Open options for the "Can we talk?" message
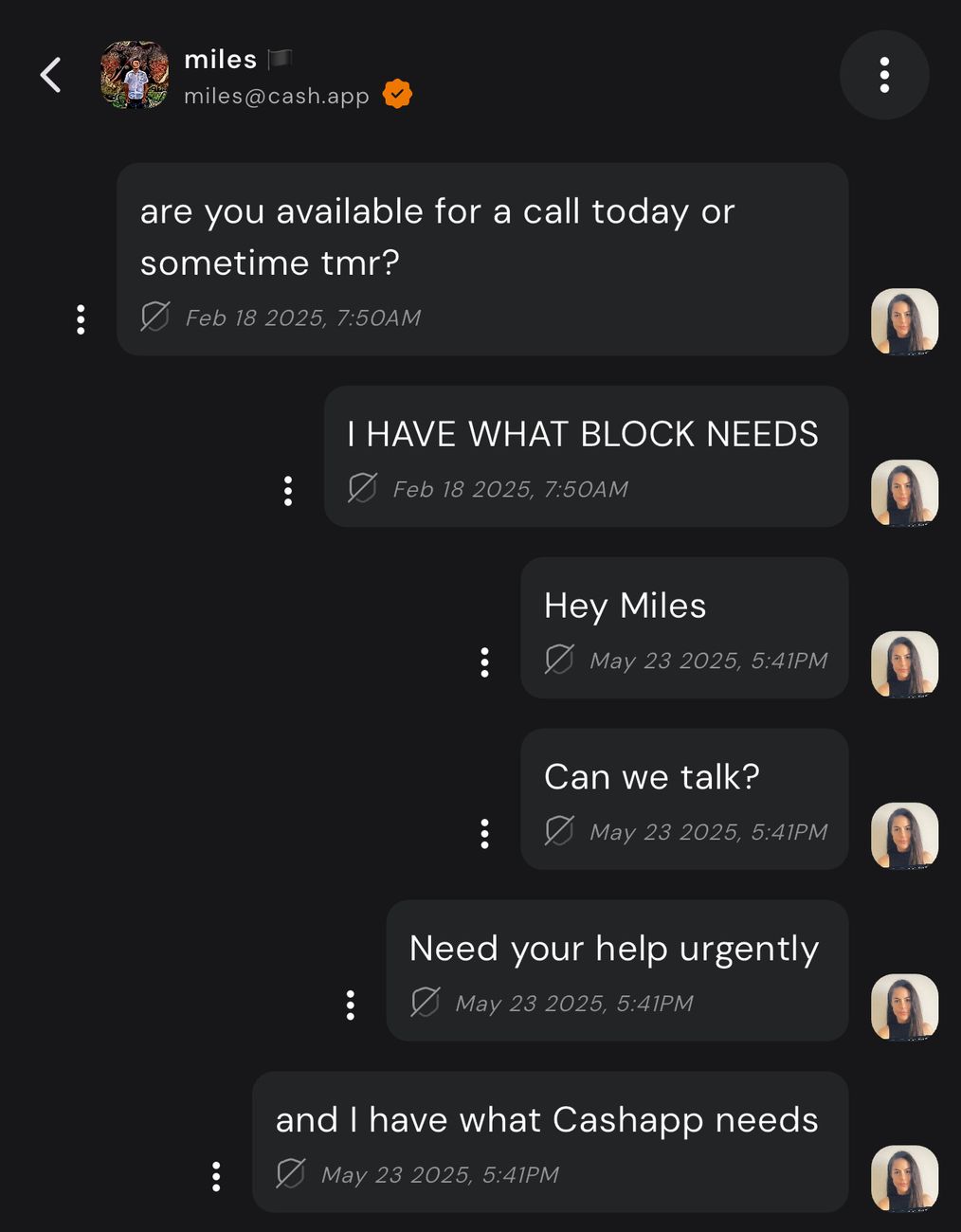The width and height of the screenshot is (961, 1232). coord(484,834)
